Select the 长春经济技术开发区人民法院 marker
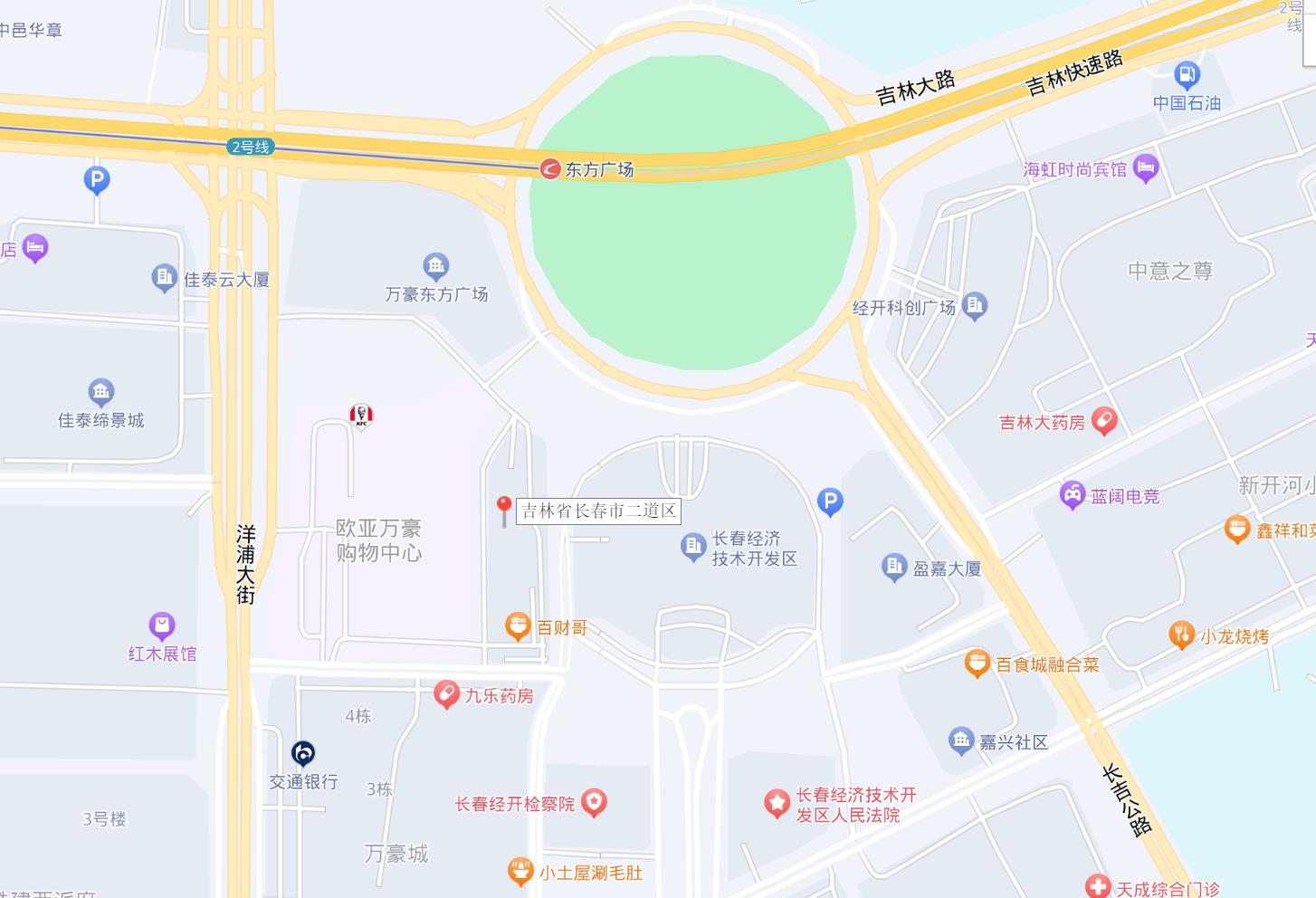The width and height of the screenshot is (1316, 898). click(777, 803)
